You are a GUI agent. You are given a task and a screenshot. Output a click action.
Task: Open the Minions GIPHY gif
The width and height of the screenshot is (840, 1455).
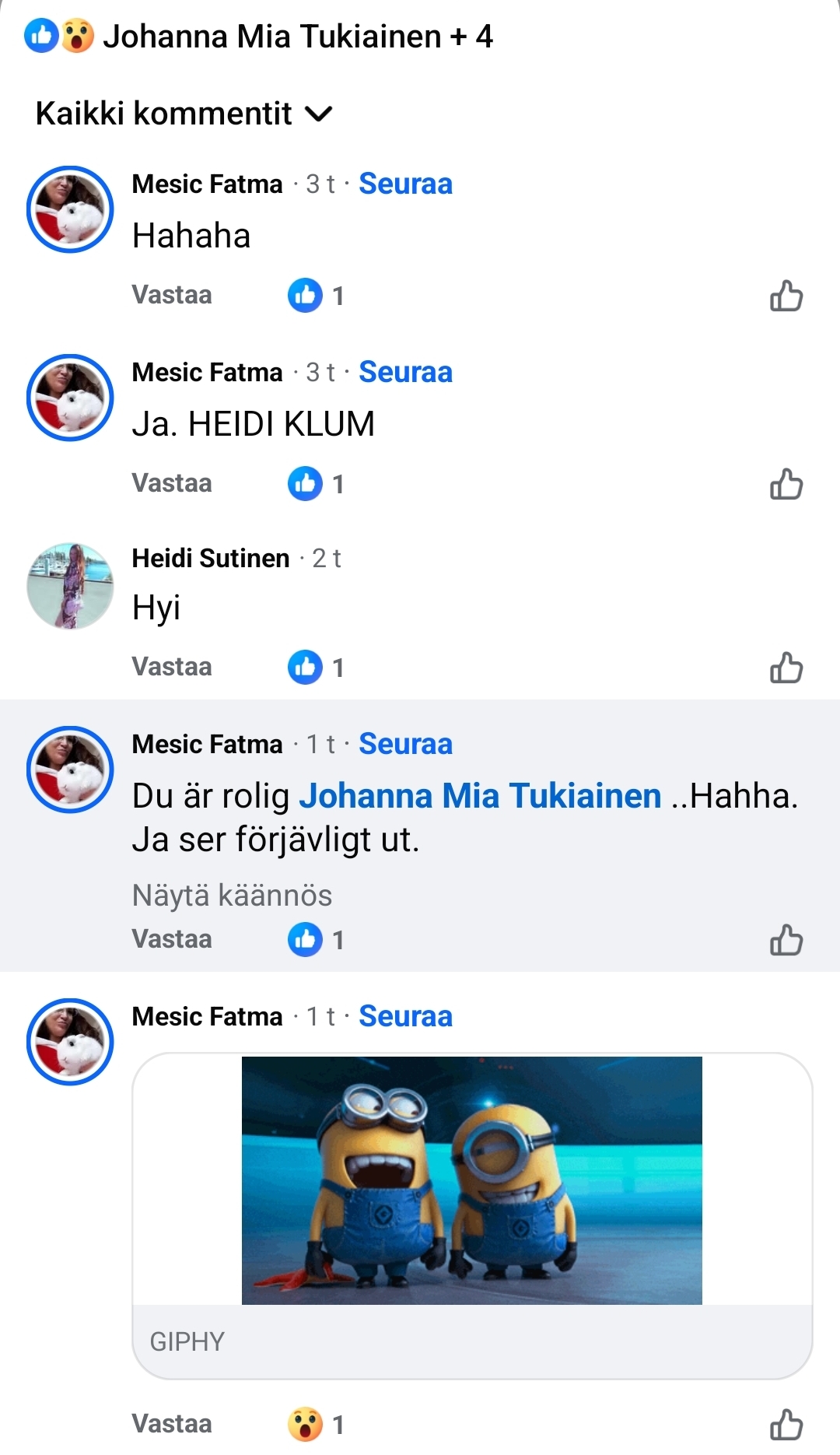pos(471,1180)
